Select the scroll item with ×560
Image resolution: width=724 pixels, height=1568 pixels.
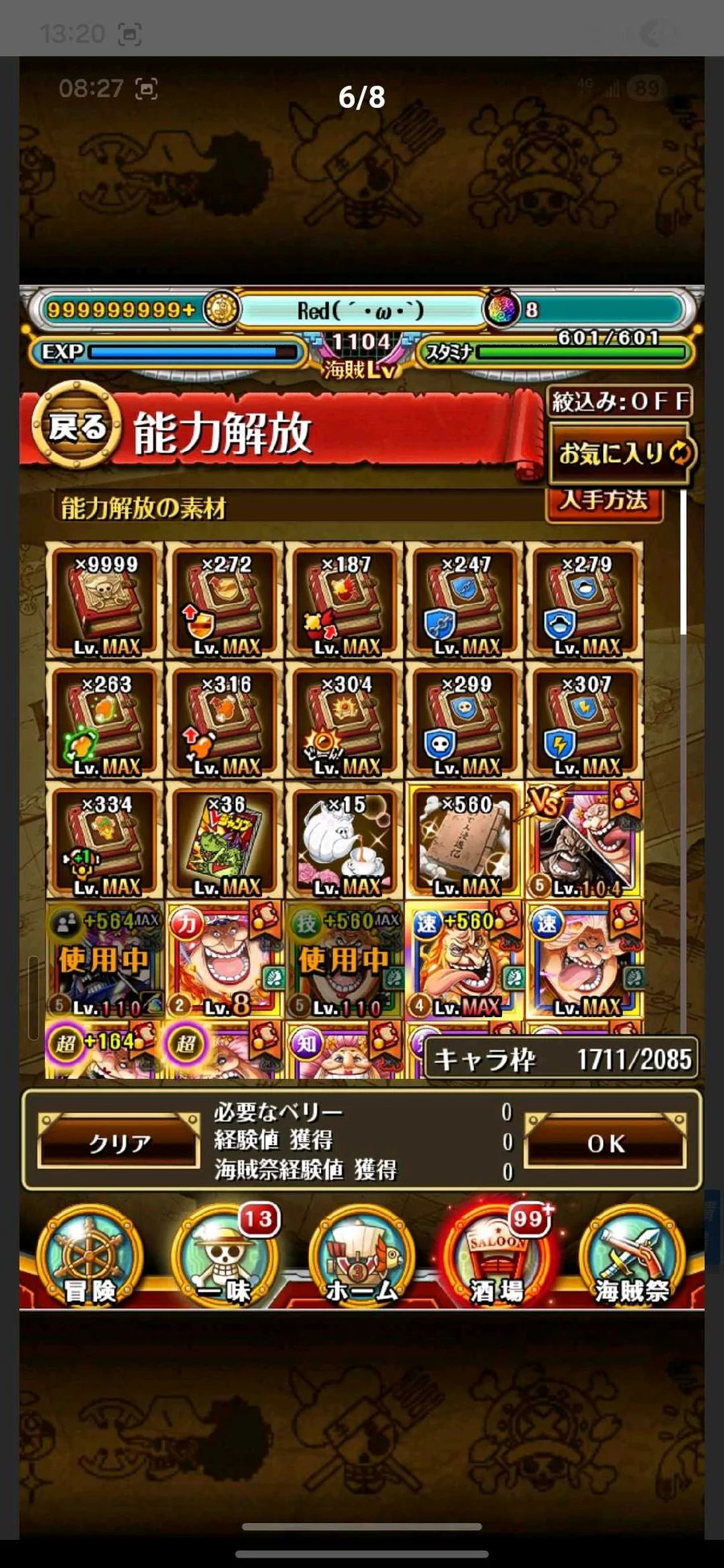coord(465,841)
